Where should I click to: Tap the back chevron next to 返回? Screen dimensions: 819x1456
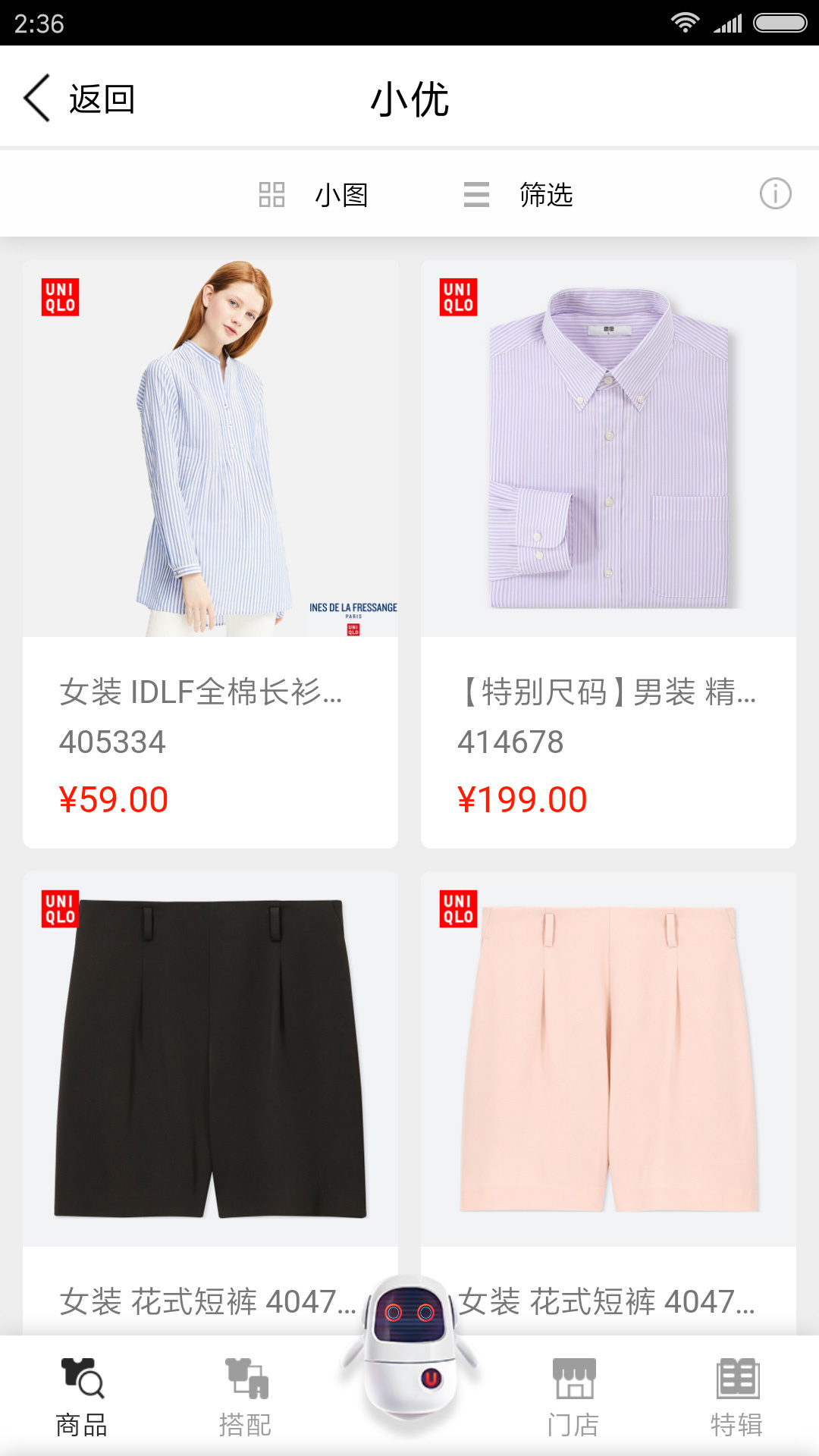click(x=36, y=99)
